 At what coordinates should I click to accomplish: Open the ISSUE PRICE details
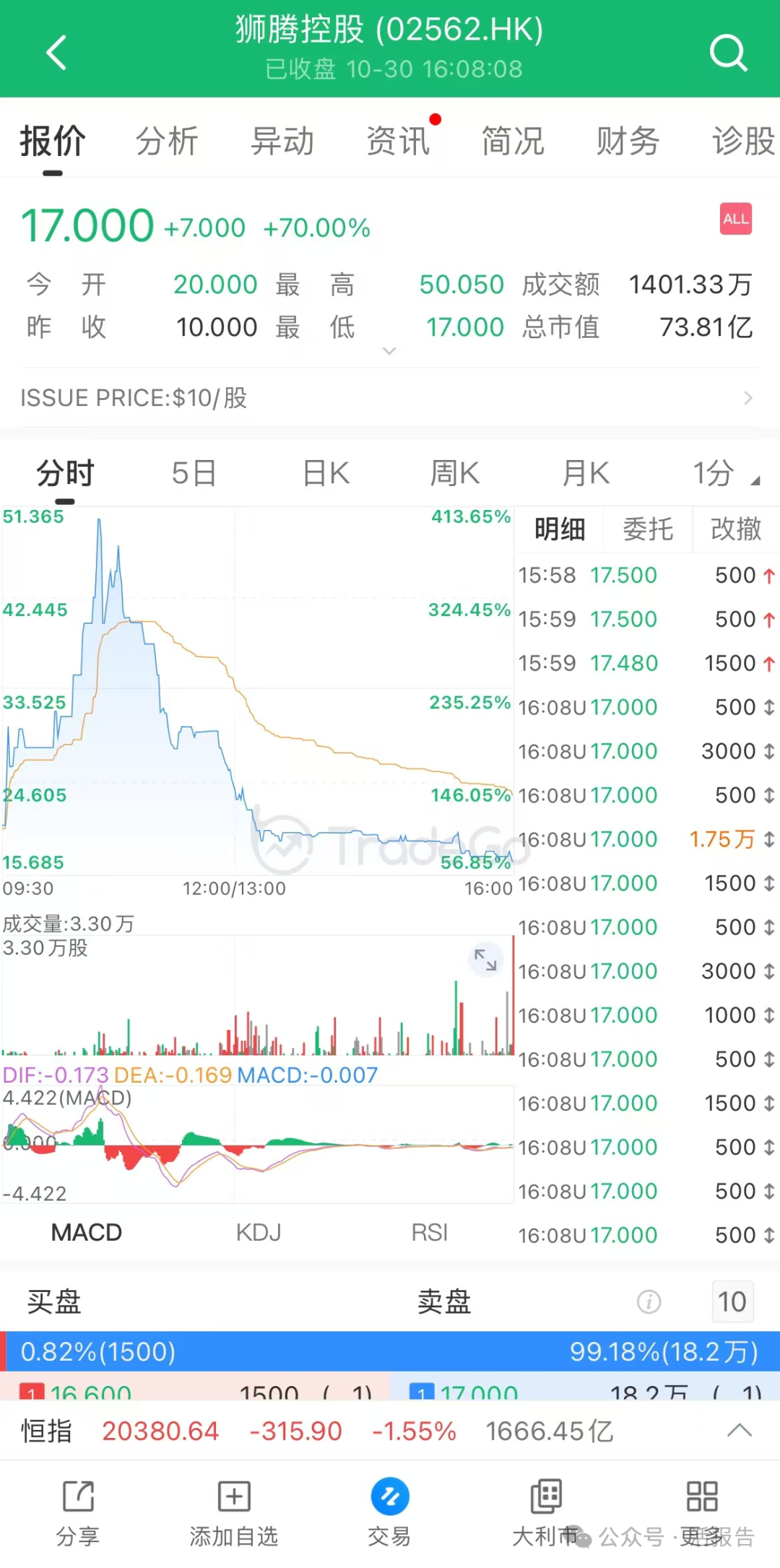[x=390, y=397]
